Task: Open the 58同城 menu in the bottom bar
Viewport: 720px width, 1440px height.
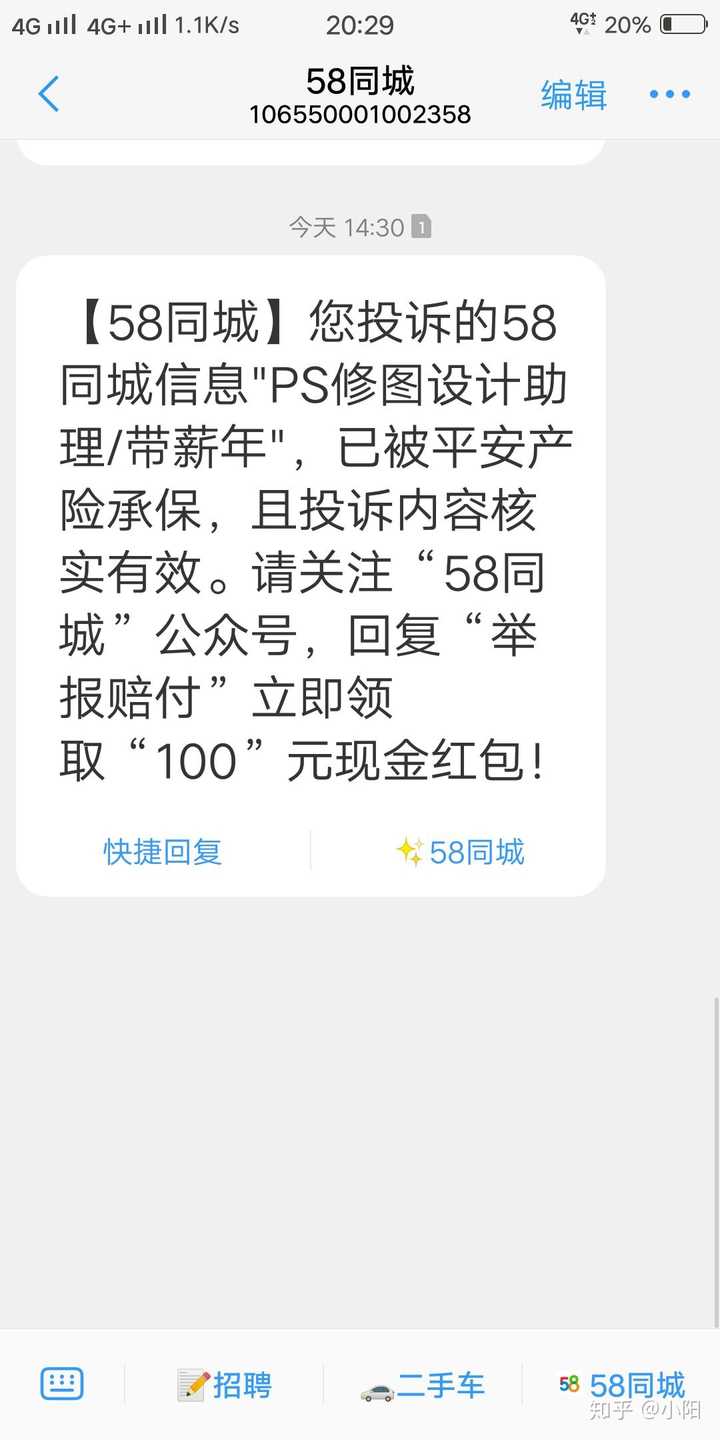Action: [622, 1385]
